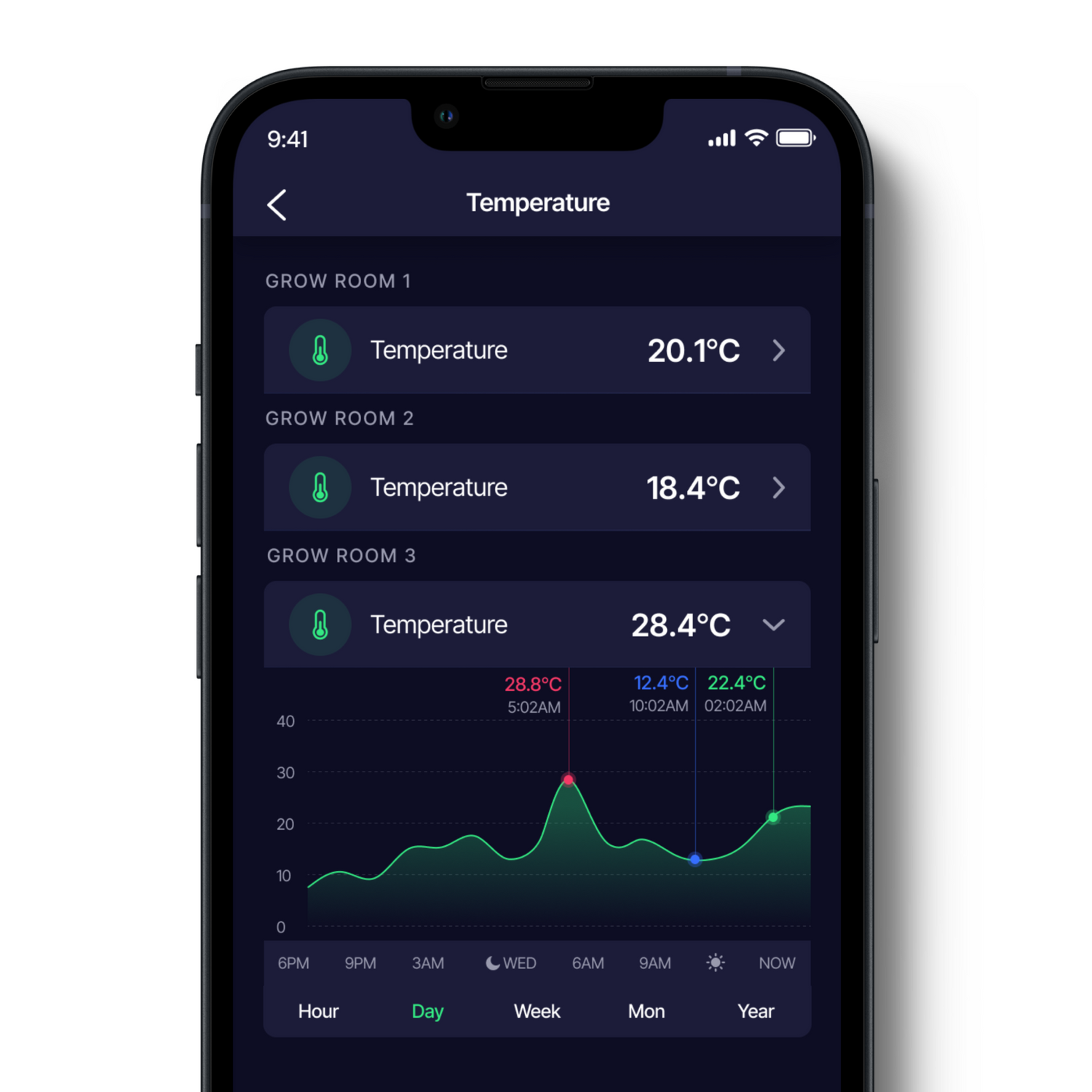Image resolution: width=1092 pixels, height=1092 pixels.
Task: Show the Week temperature range
Action: tap(537, 1011)
